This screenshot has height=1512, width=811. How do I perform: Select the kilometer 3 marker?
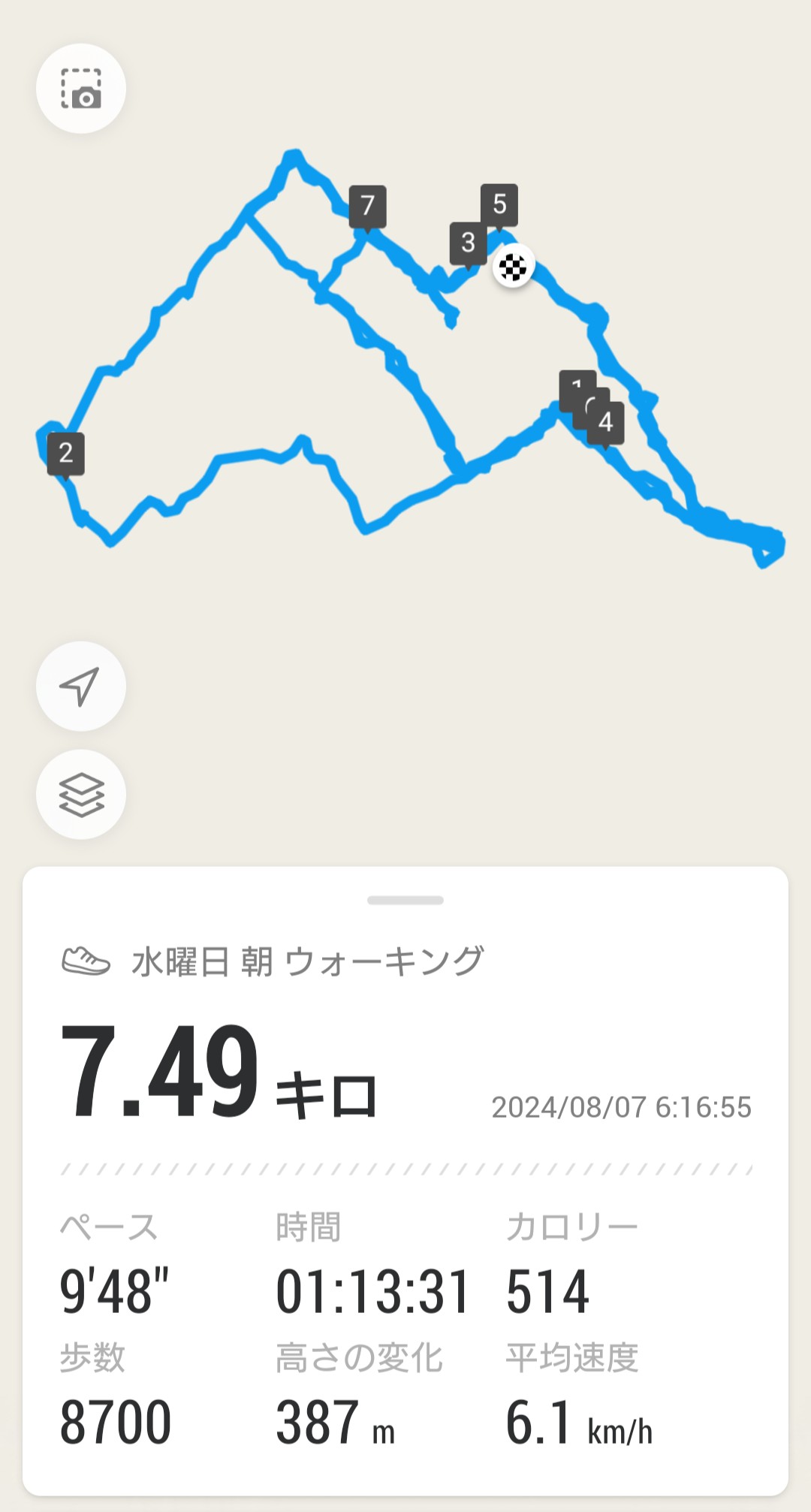468,243
